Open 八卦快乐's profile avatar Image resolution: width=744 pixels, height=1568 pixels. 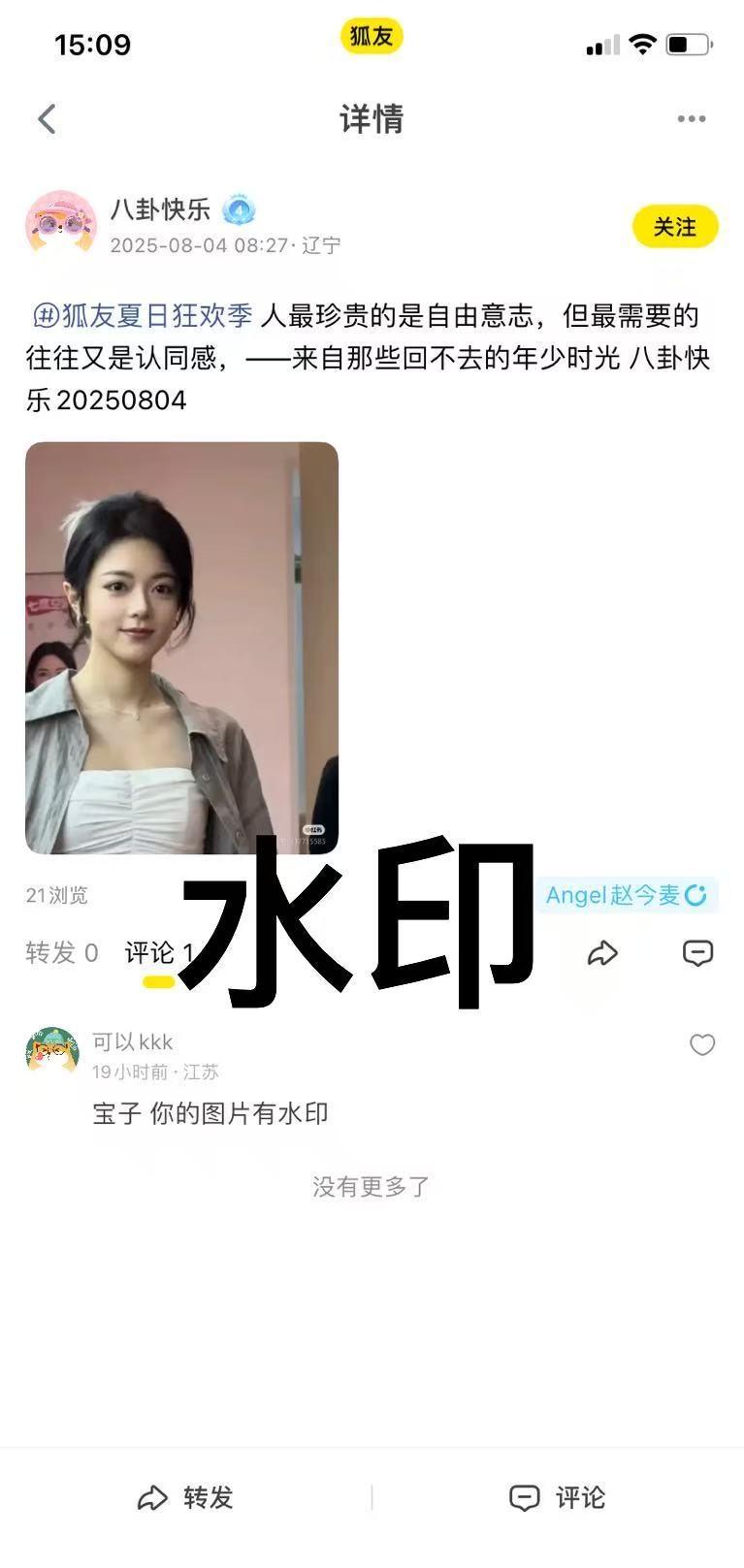pos(61,225)
